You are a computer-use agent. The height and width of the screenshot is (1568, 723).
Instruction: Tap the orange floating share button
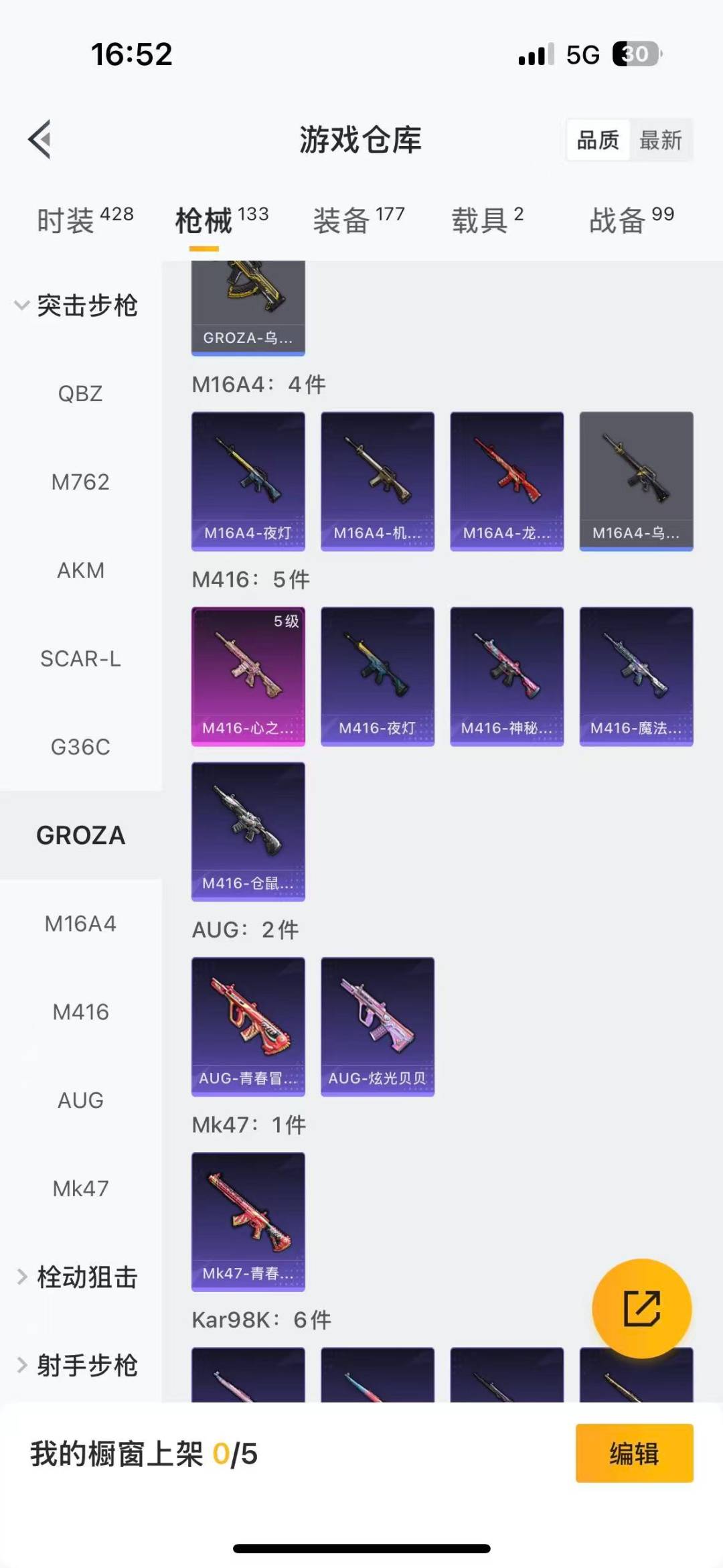[x=641, y=1308]
